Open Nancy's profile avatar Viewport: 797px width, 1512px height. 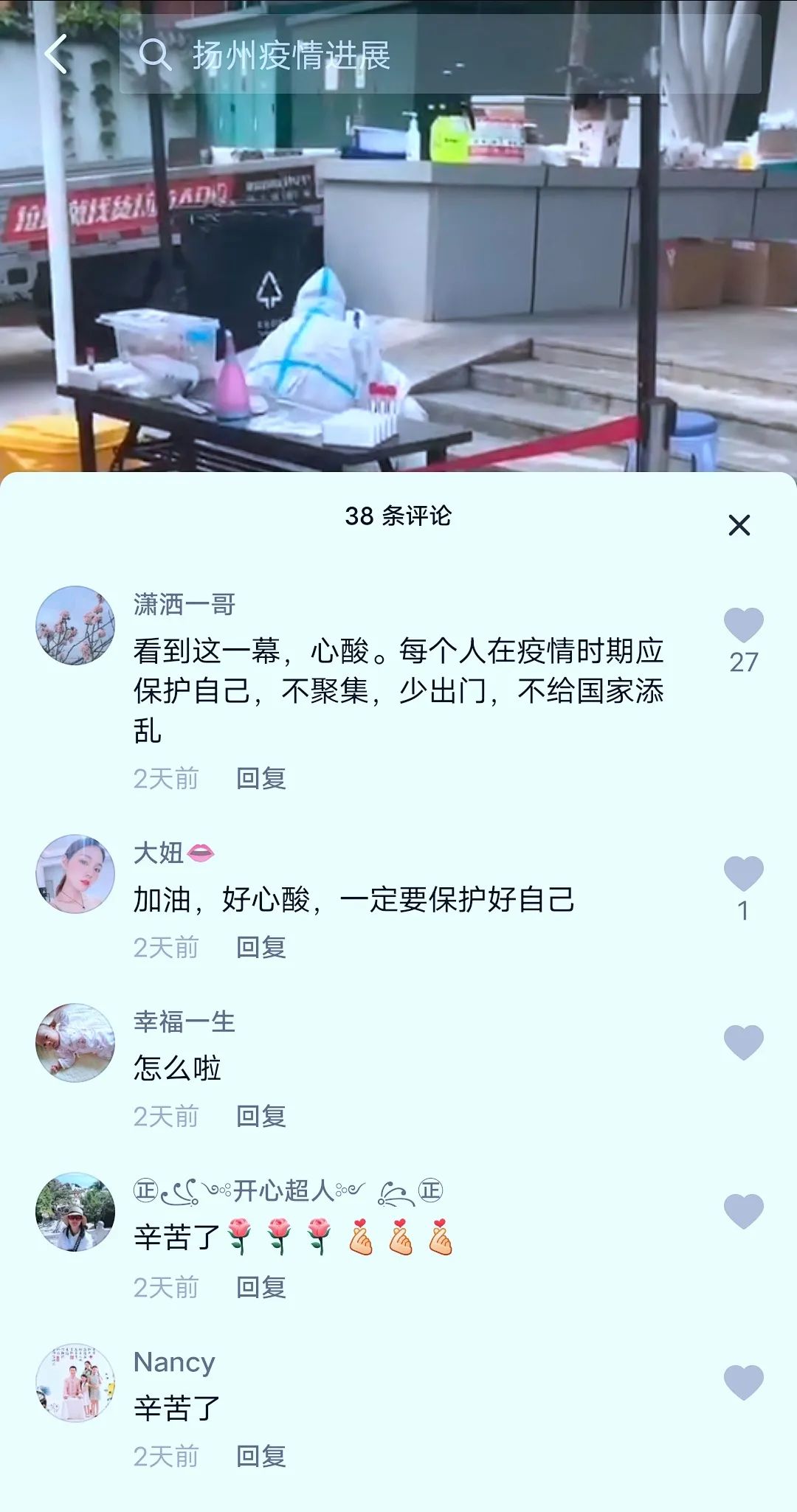[75, 1382]
